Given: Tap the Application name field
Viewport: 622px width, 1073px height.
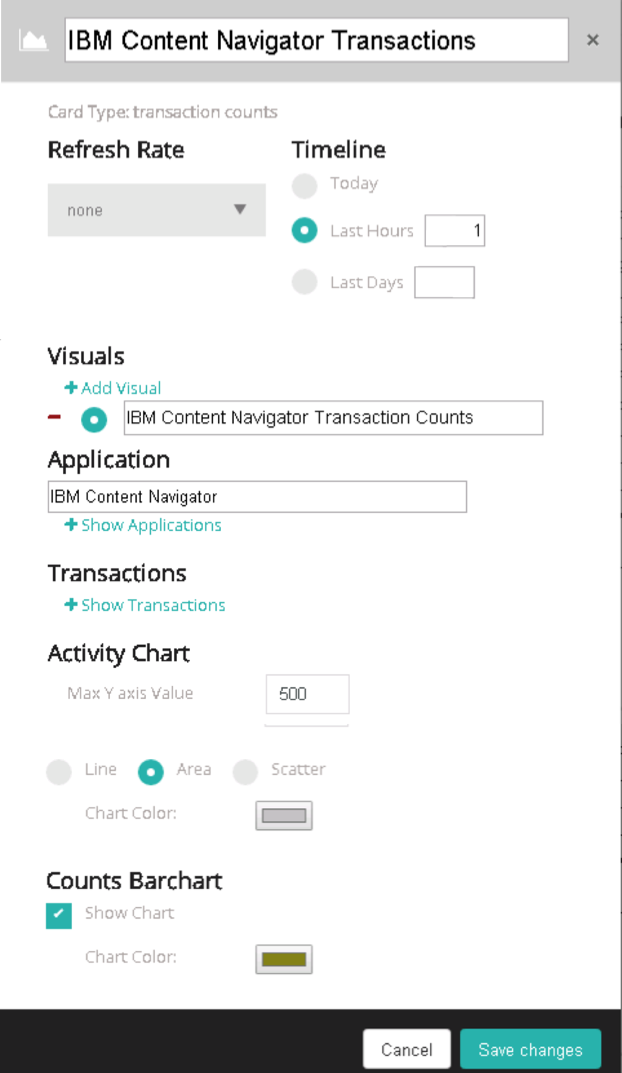Looking at the screenshot, I should pos(257,497).
